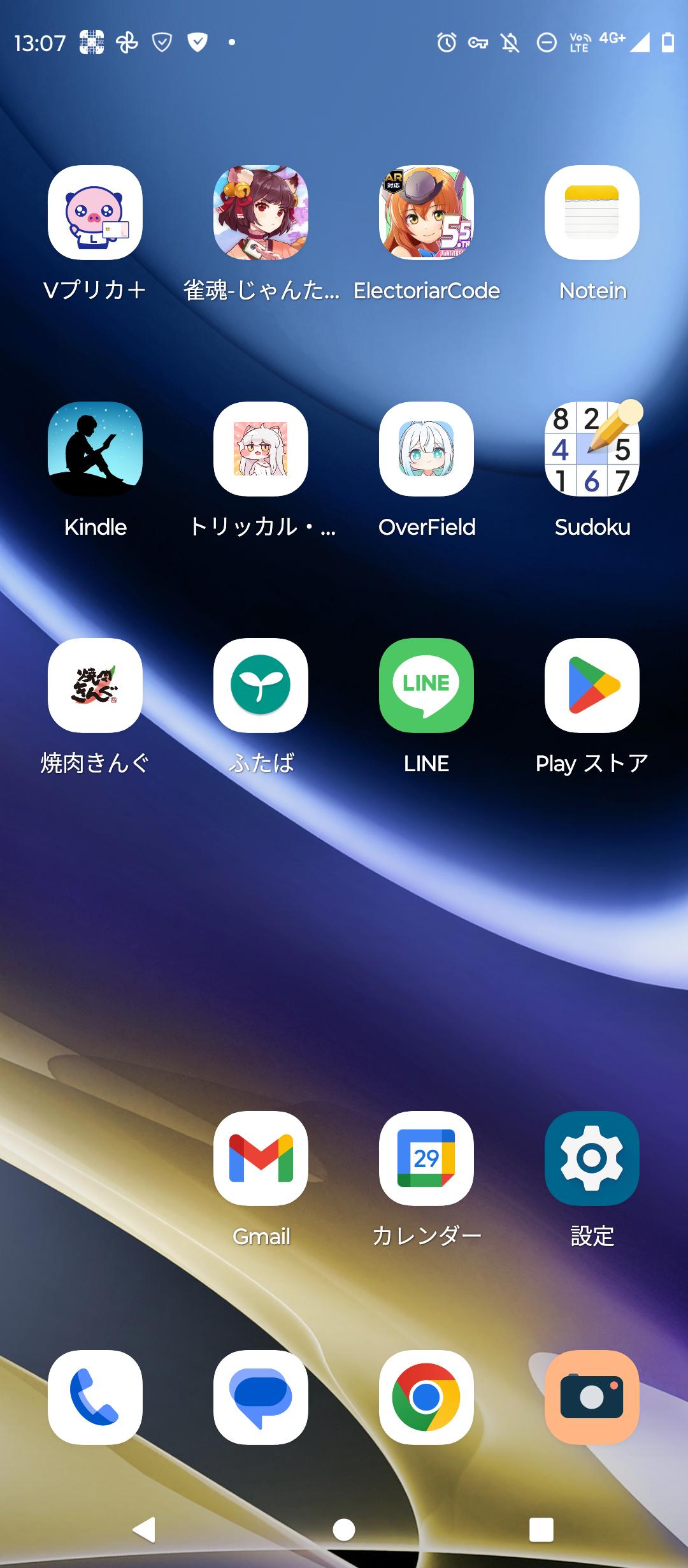Open 設定 settings
Image resolution: width=688 pixels, height=1568 pixels.
pos(592,1159)
